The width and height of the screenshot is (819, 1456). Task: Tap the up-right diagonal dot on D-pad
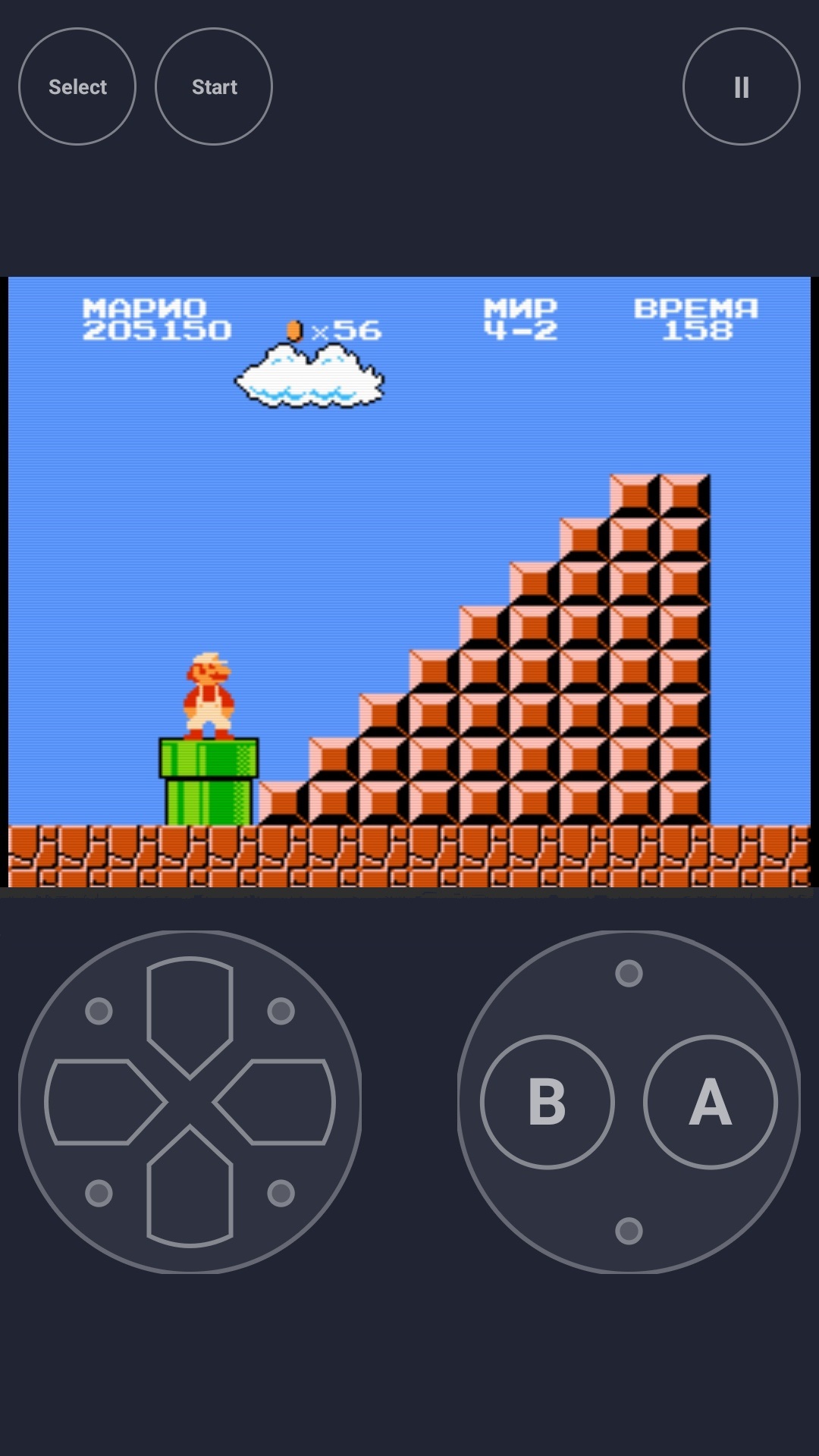[281, 1011]
